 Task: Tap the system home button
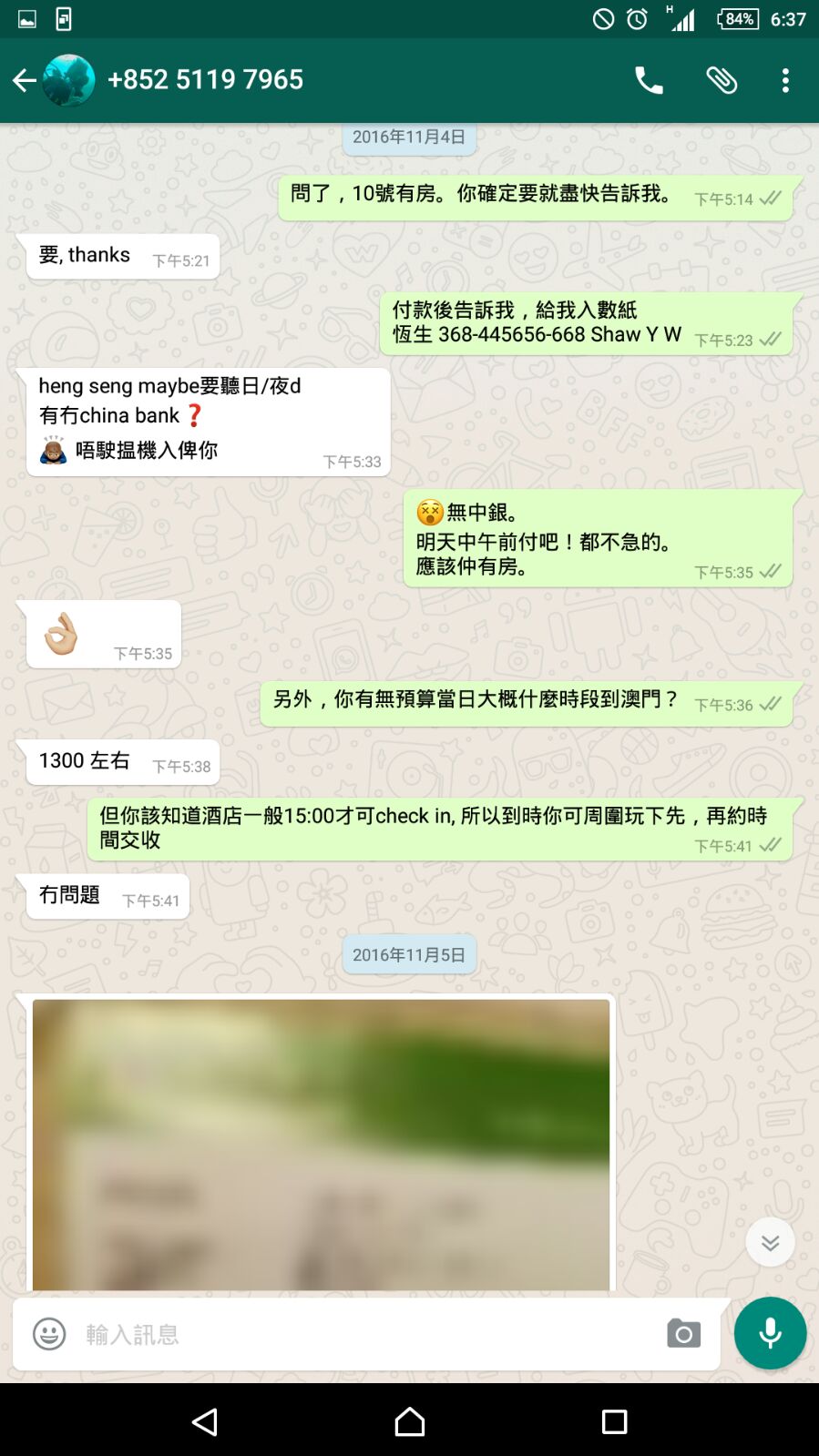pyautogui.click(x=409, y=1421)
